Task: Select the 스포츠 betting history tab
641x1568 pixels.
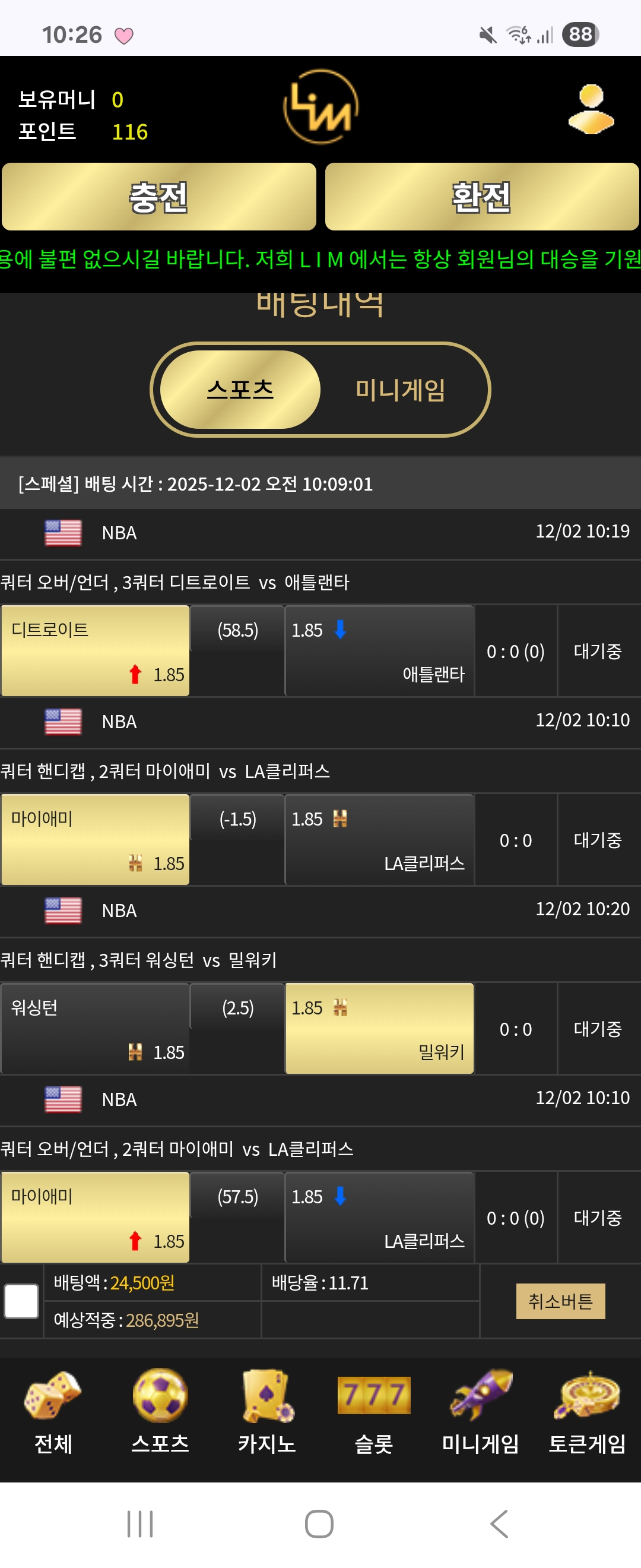Action: pos(240,390)
